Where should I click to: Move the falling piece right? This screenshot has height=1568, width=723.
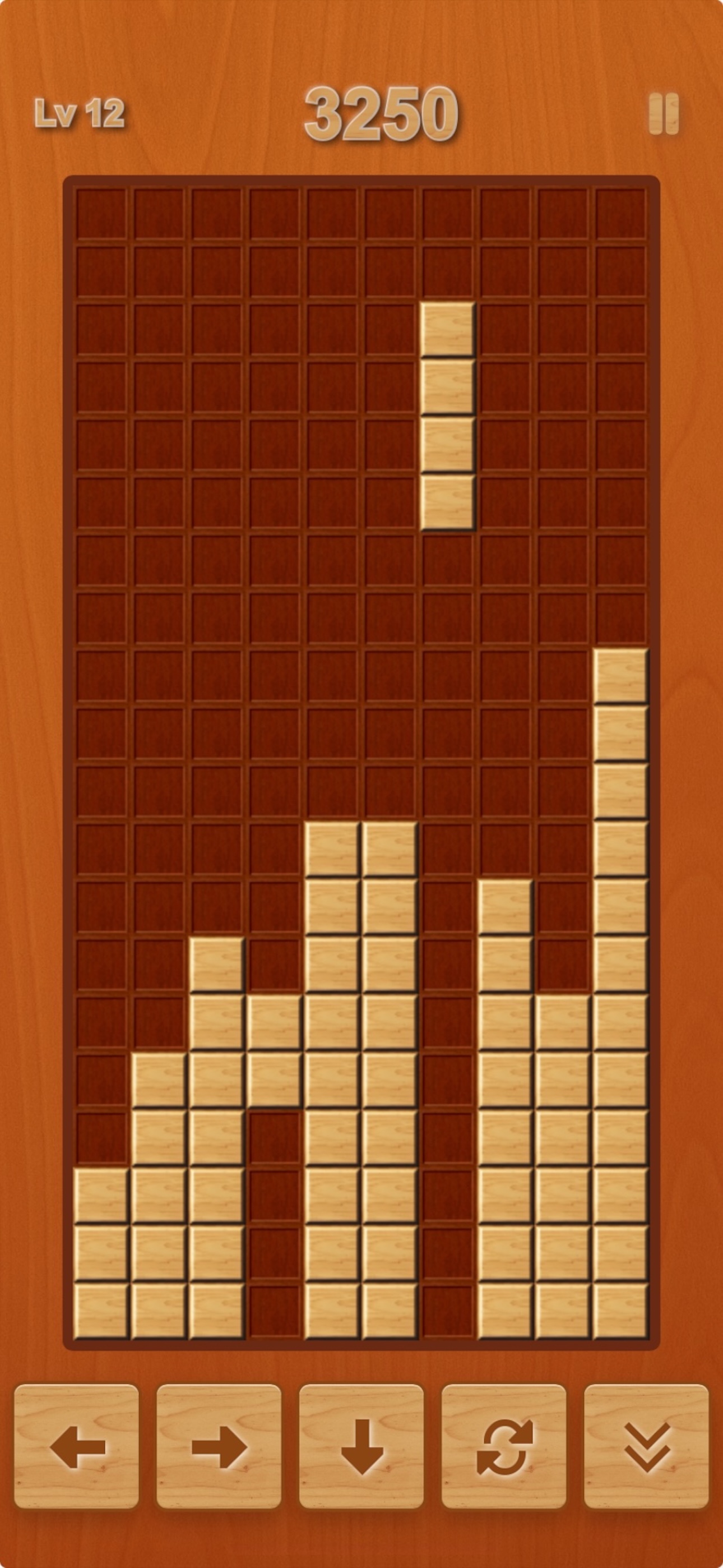click(219, 1446)
